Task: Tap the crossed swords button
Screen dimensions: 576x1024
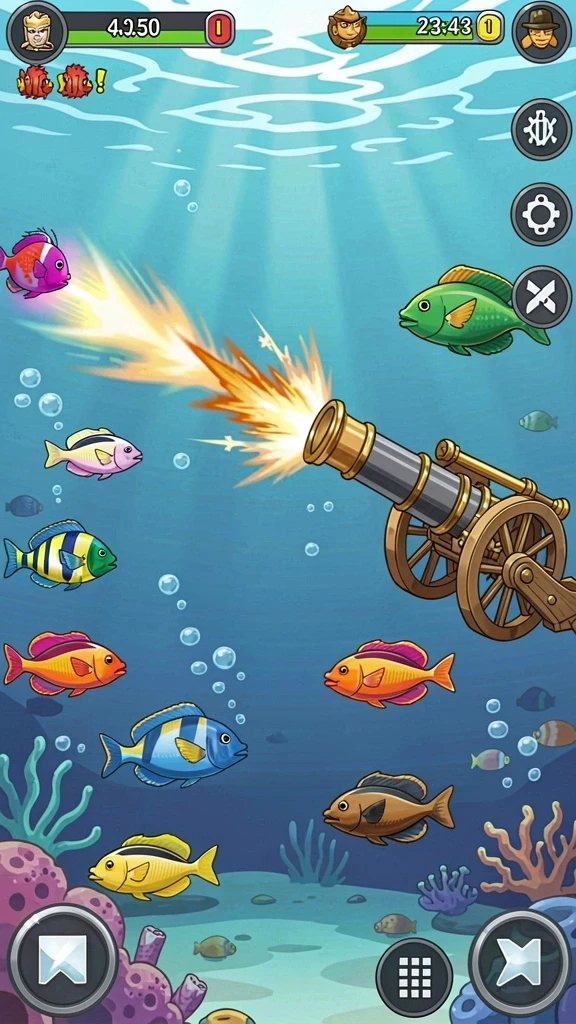Action: 542,297
